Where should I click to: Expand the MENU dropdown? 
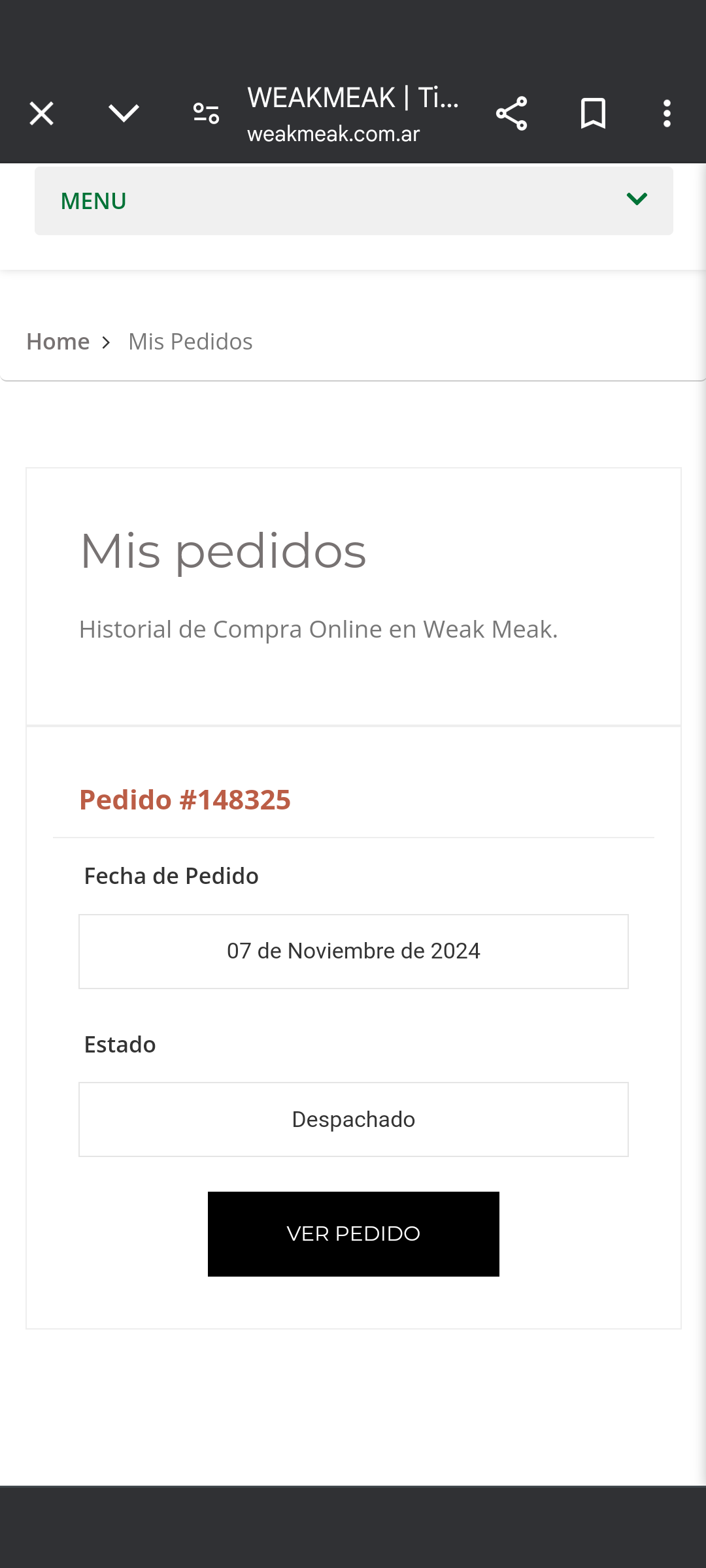354,201
